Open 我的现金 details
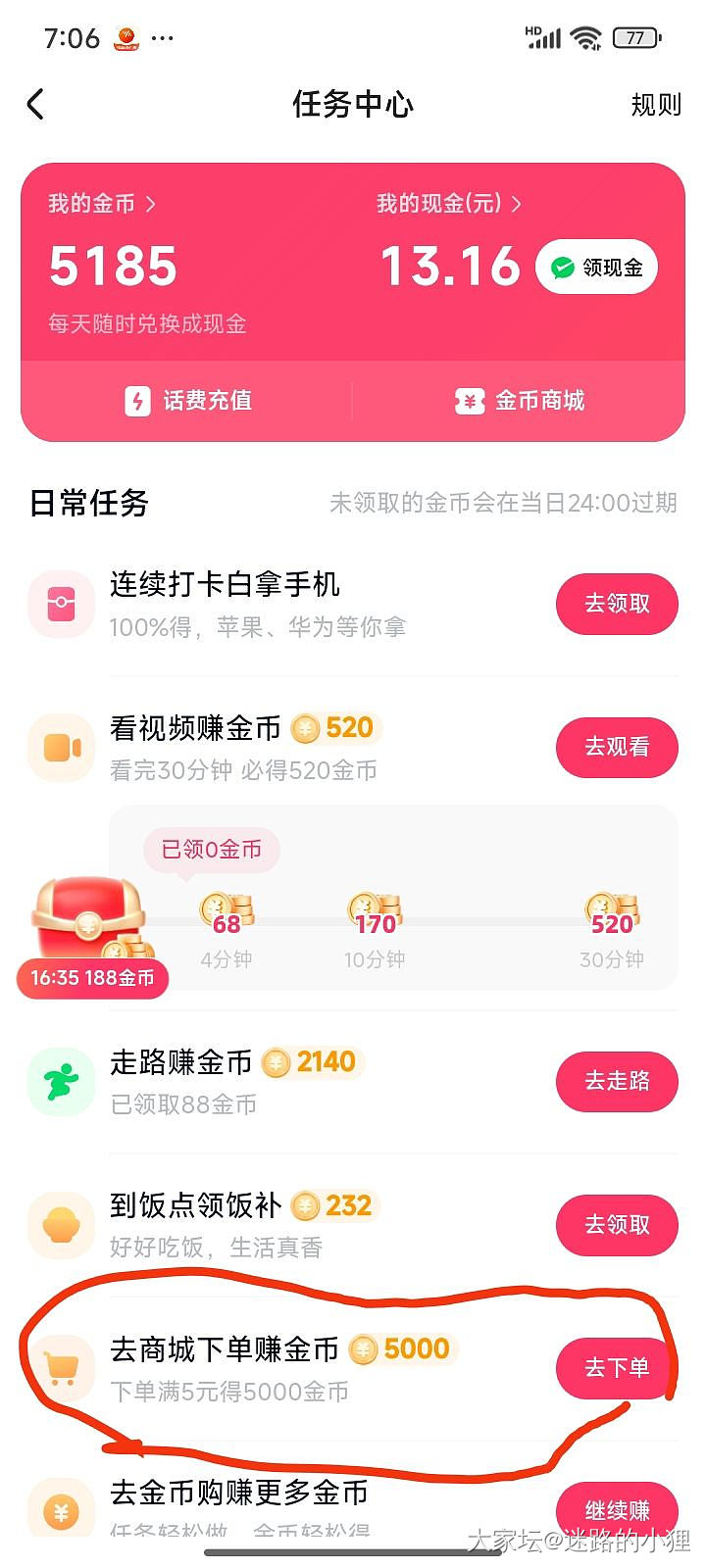 pos(448,204)
